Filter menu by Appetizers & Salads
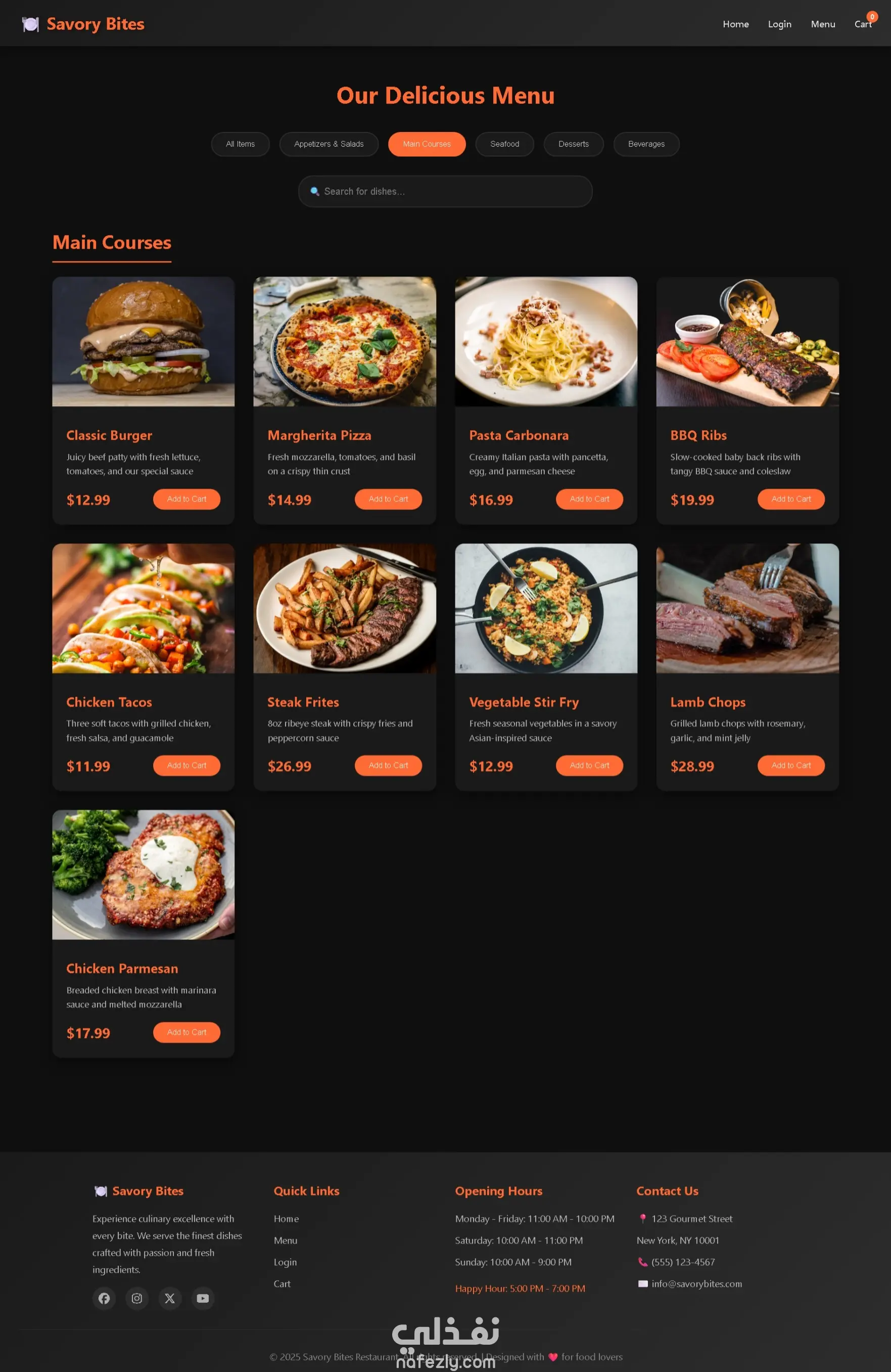The height and width of the screenshot is (1372, 891). click(x=329, y=144)
